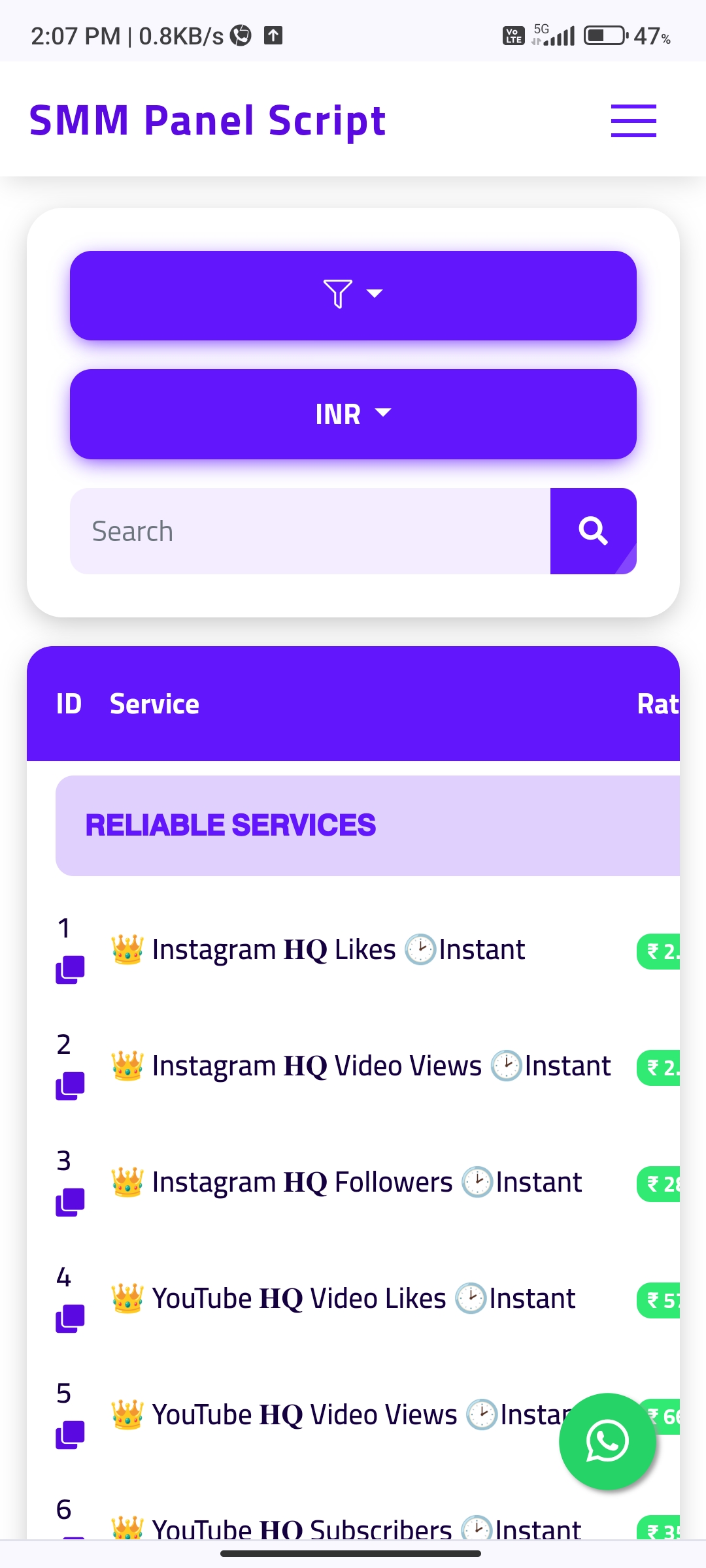Copy ID of Instagram HQ Followers service
The image size is (706, 1568).
point(70,1202)
